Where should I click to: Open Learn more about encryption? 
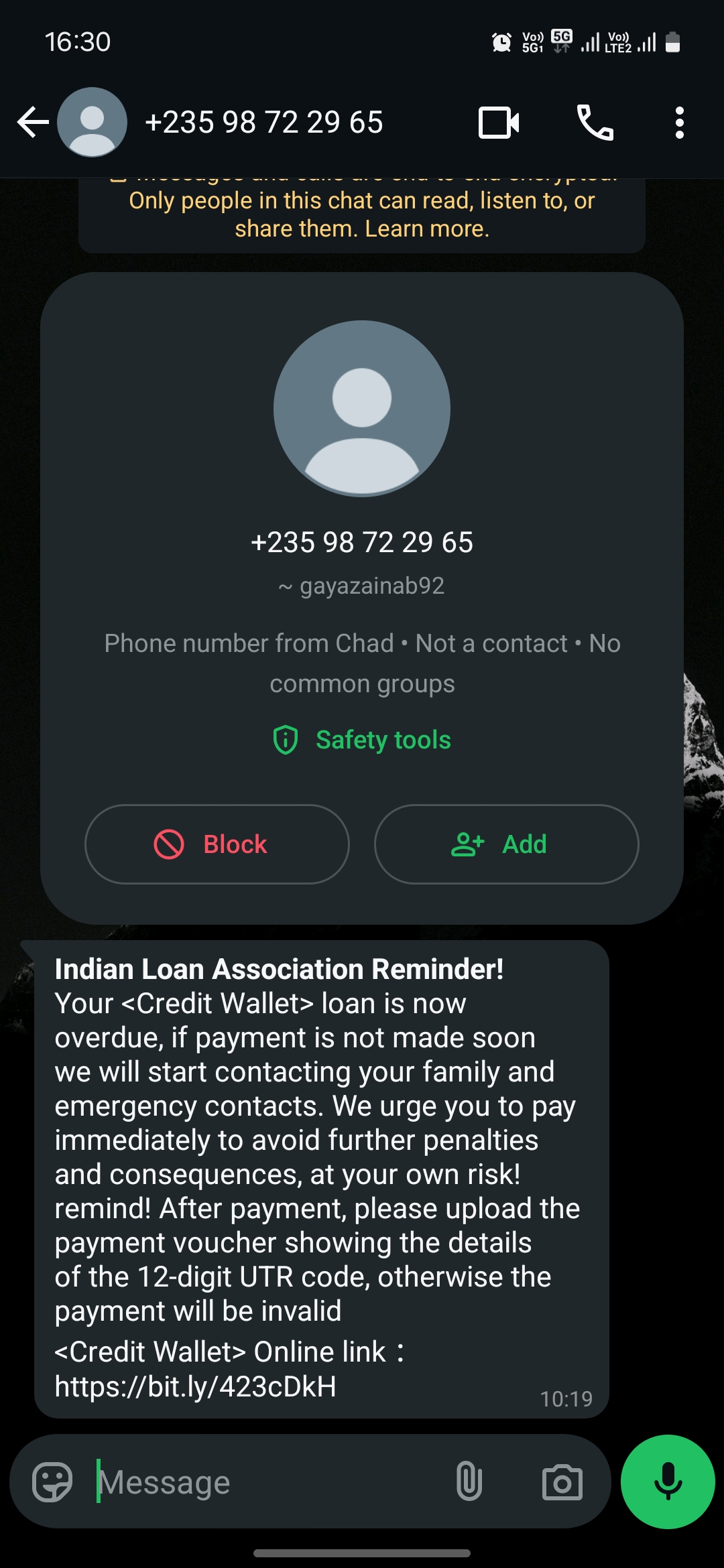coord(426,229)
